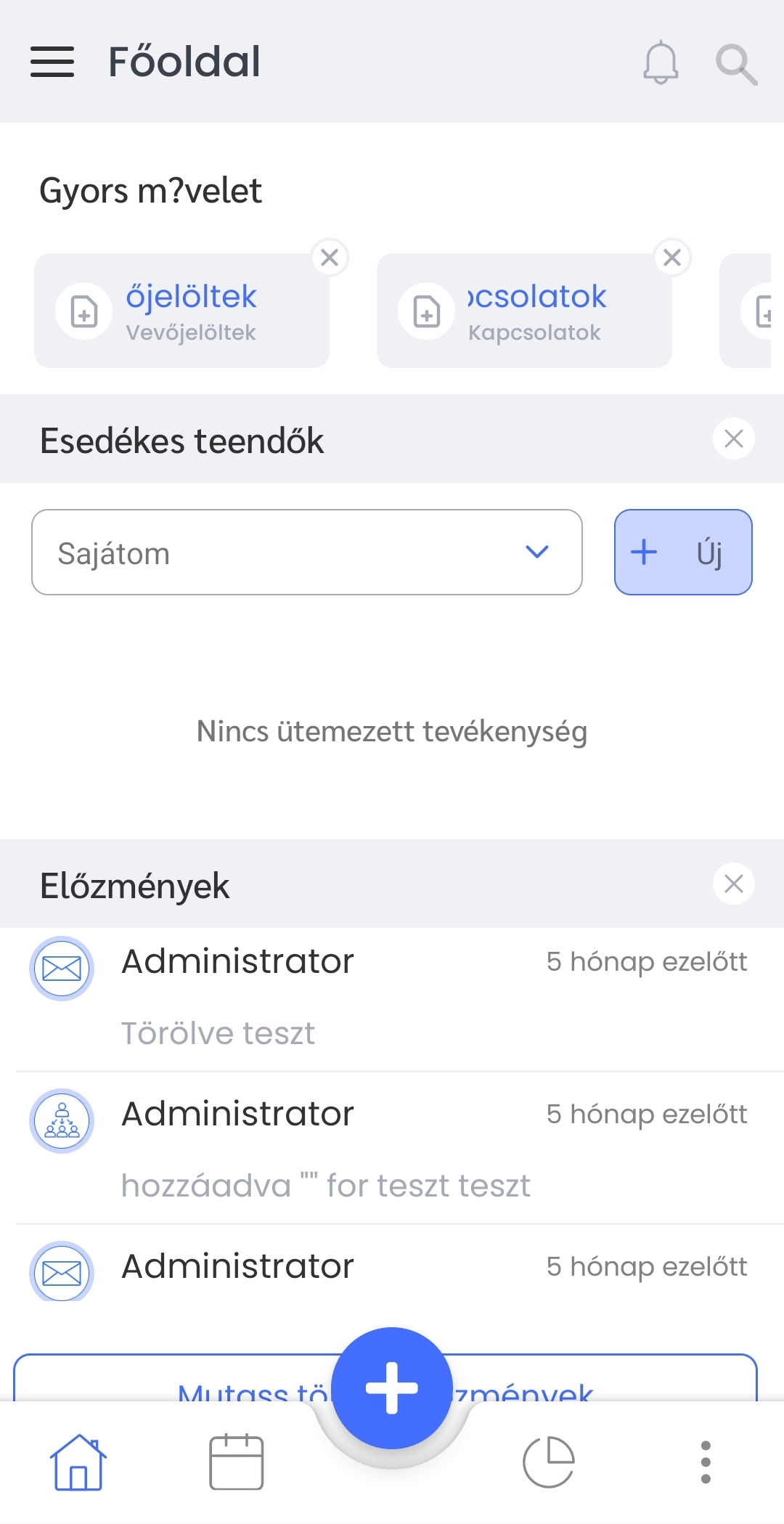Tap the search magnifier icon

click(737, 64)
